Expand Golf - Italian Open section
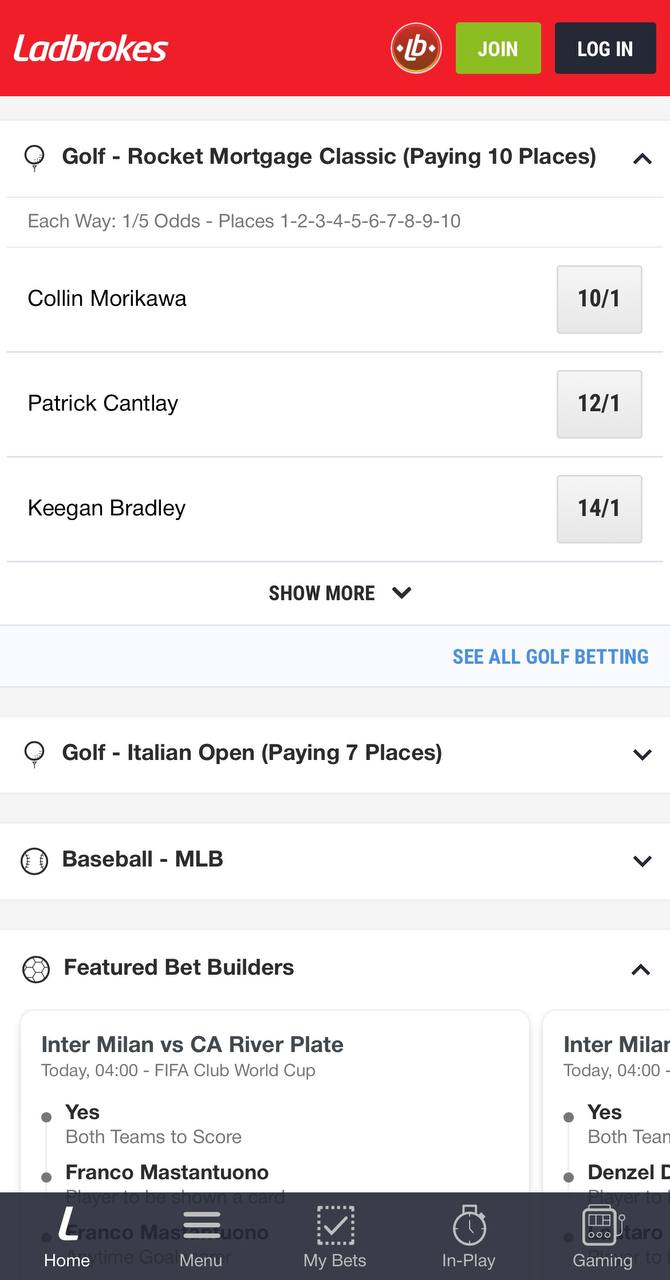Screen dimensions: 670x1280 (335, 753)
